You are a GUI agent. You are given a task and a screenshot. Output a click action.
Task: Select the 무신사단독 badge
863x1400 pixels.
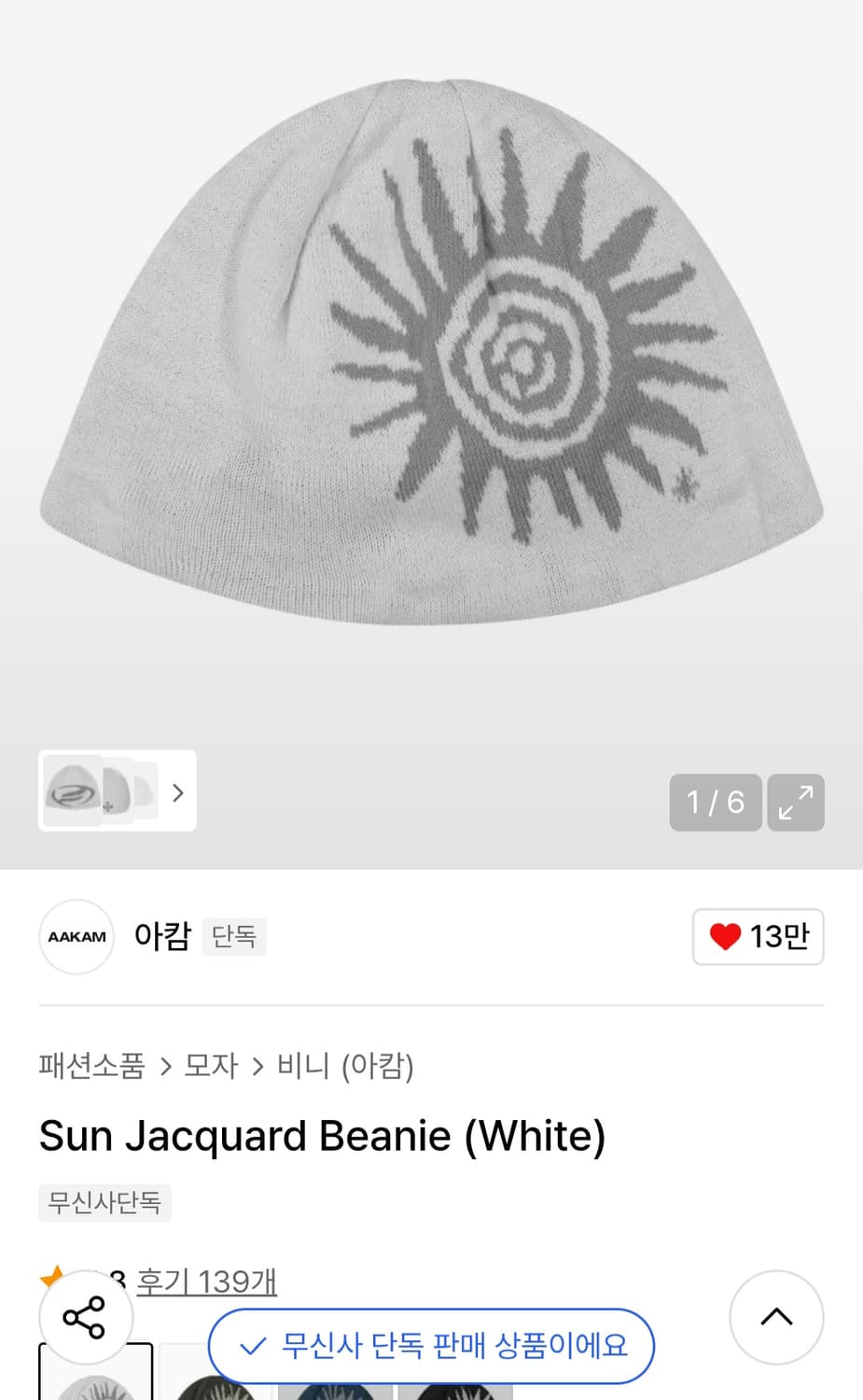pyautogui.click(x=104, y=1203)
